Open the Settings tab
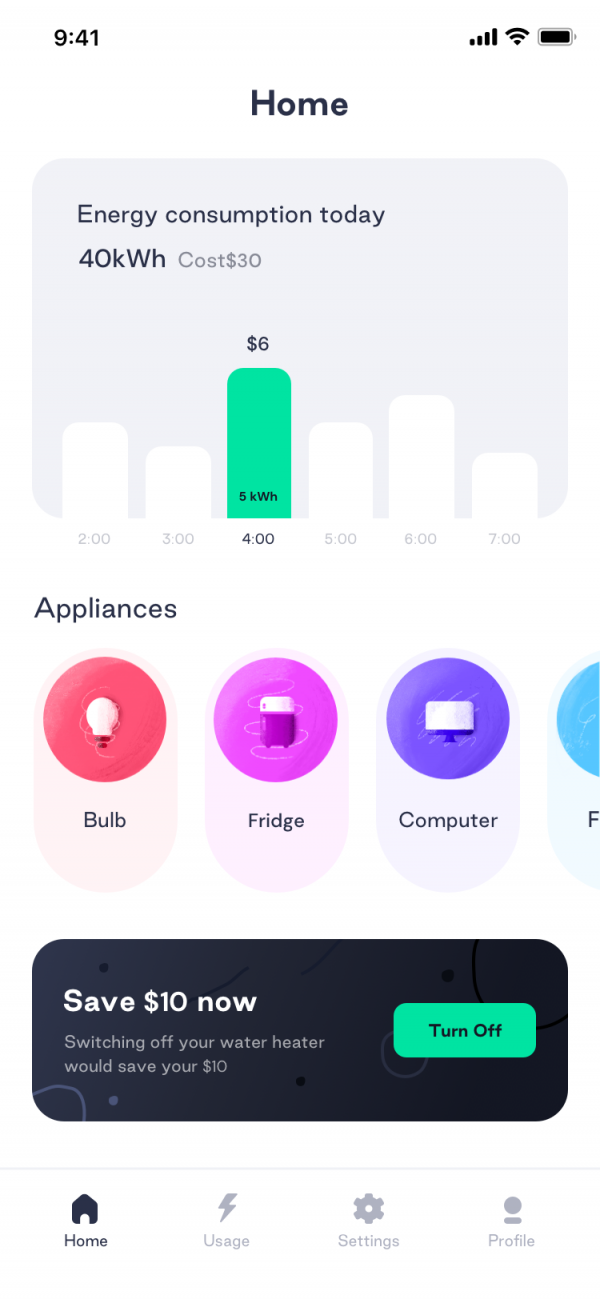The width and height of the screenshot is (600, 1299). pyautogui.click(x=368, y=1221)
